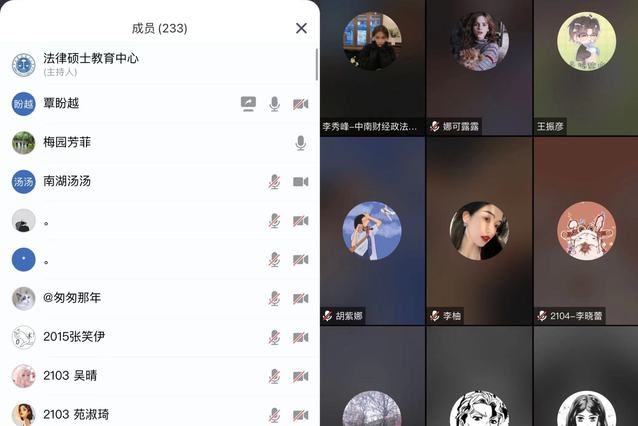Open the video tile of 李秀峰
Screen dimensions: 638x426
372,67
